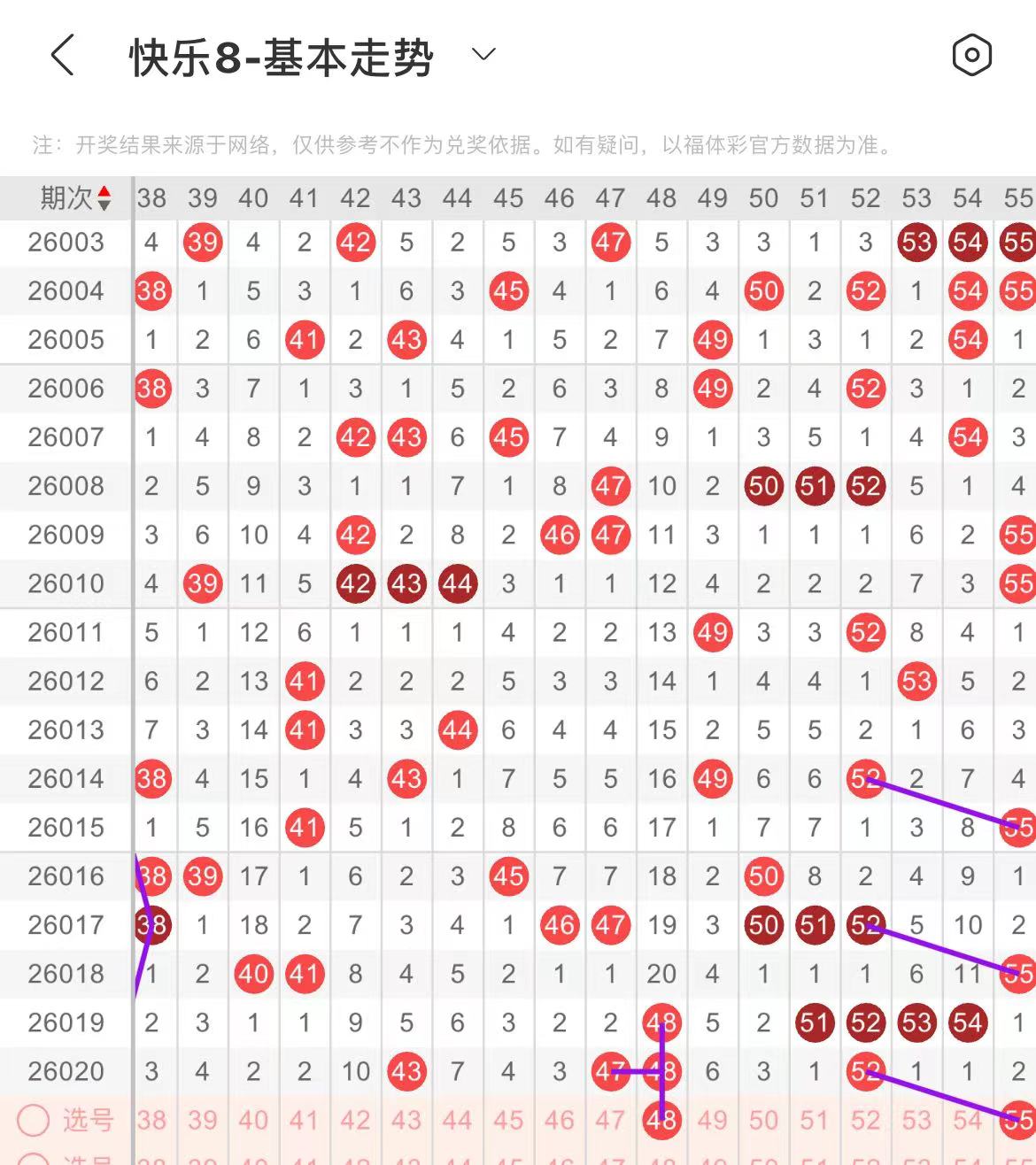
Task: Deselect number 48 in the first 选号 row
Action: click(x=661, y=1121)
